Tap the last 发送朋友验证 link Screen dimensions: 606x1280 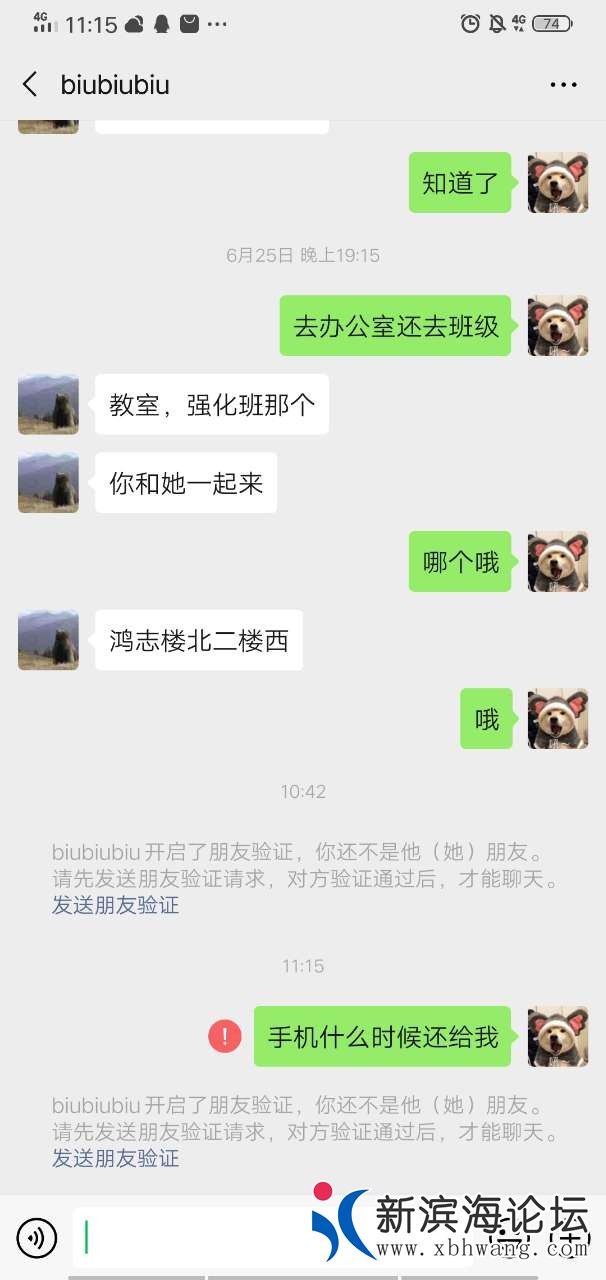tap(115, 1159)
